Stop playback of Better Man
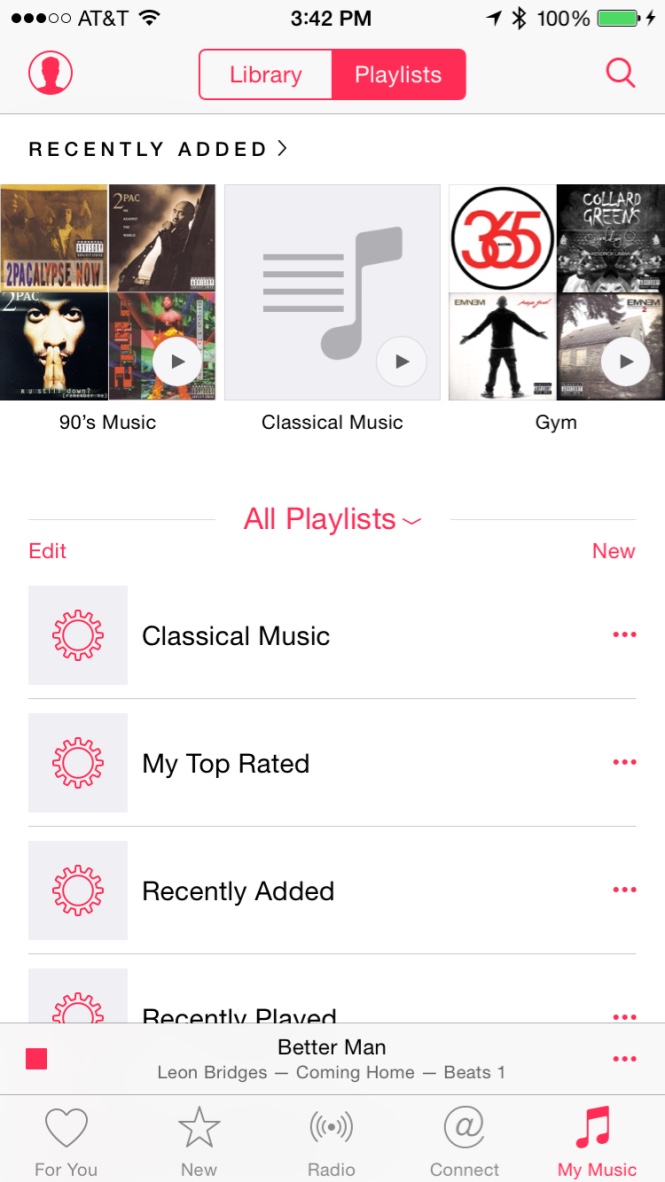 pyautogui.click(x=36, y=1059)
